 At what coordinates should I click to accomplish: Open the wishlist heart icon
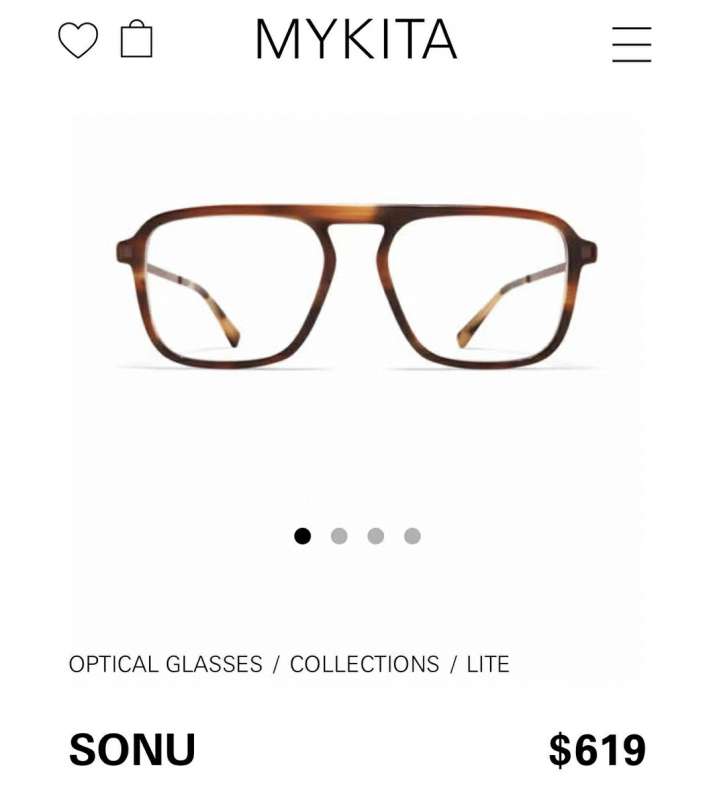78,41
